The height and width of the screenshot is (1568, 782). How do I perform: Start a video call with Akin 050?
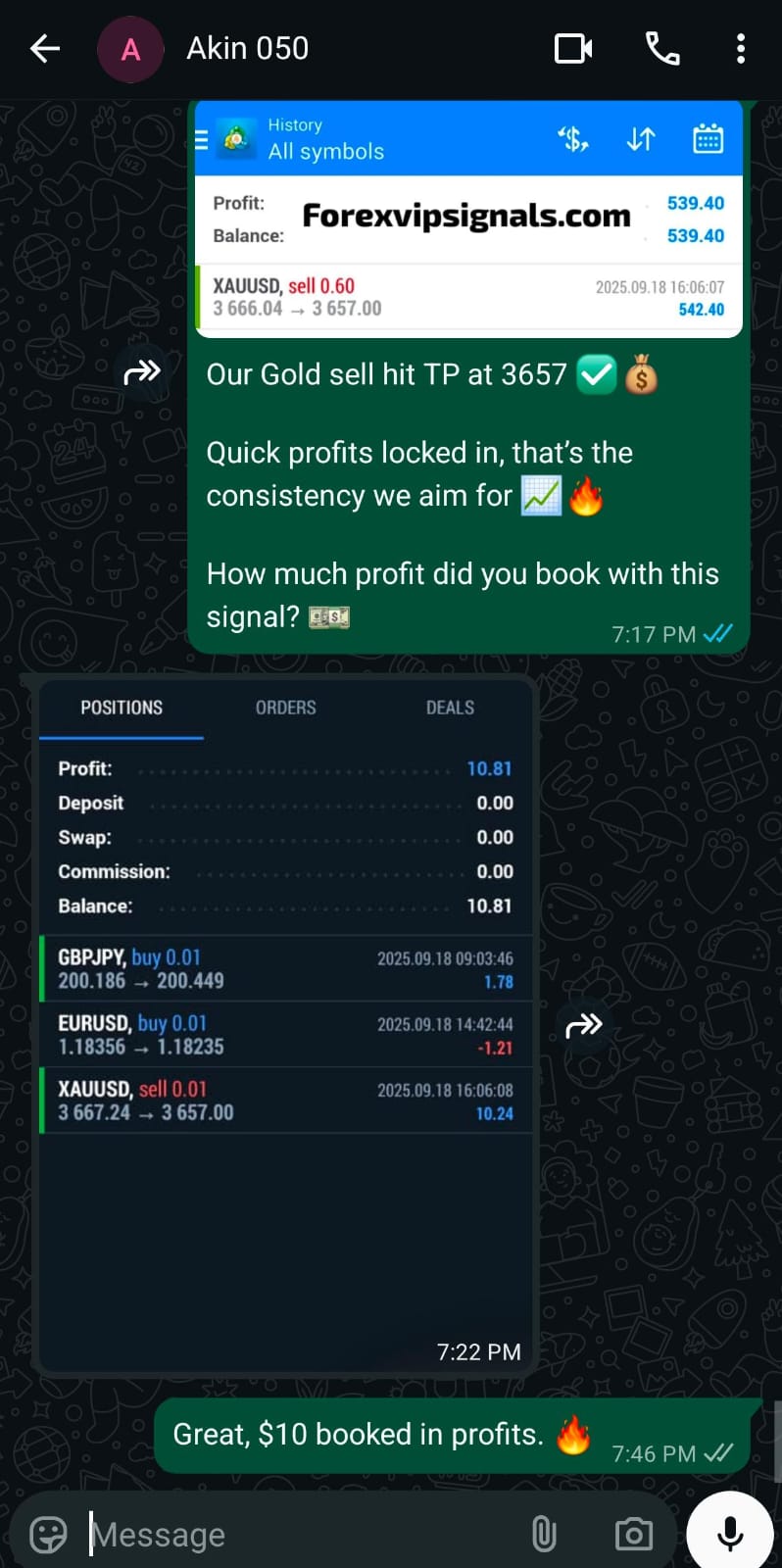click(x=573, y=48)
